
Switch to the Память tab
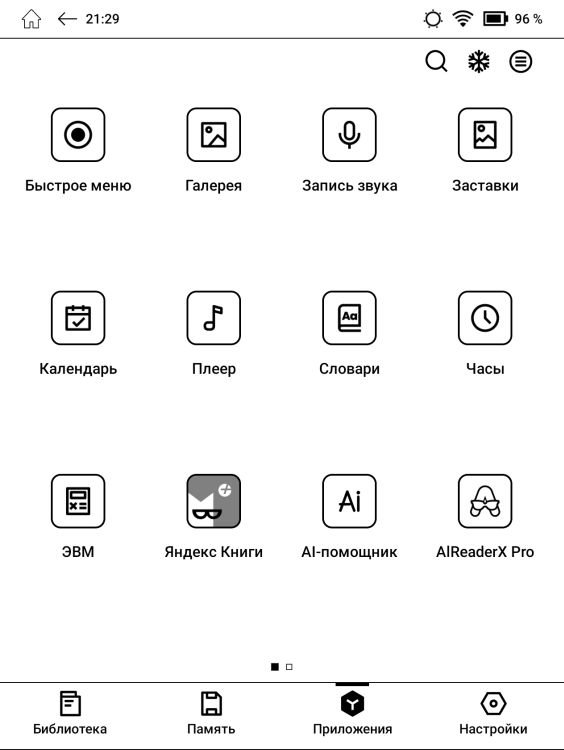[211, 713]
